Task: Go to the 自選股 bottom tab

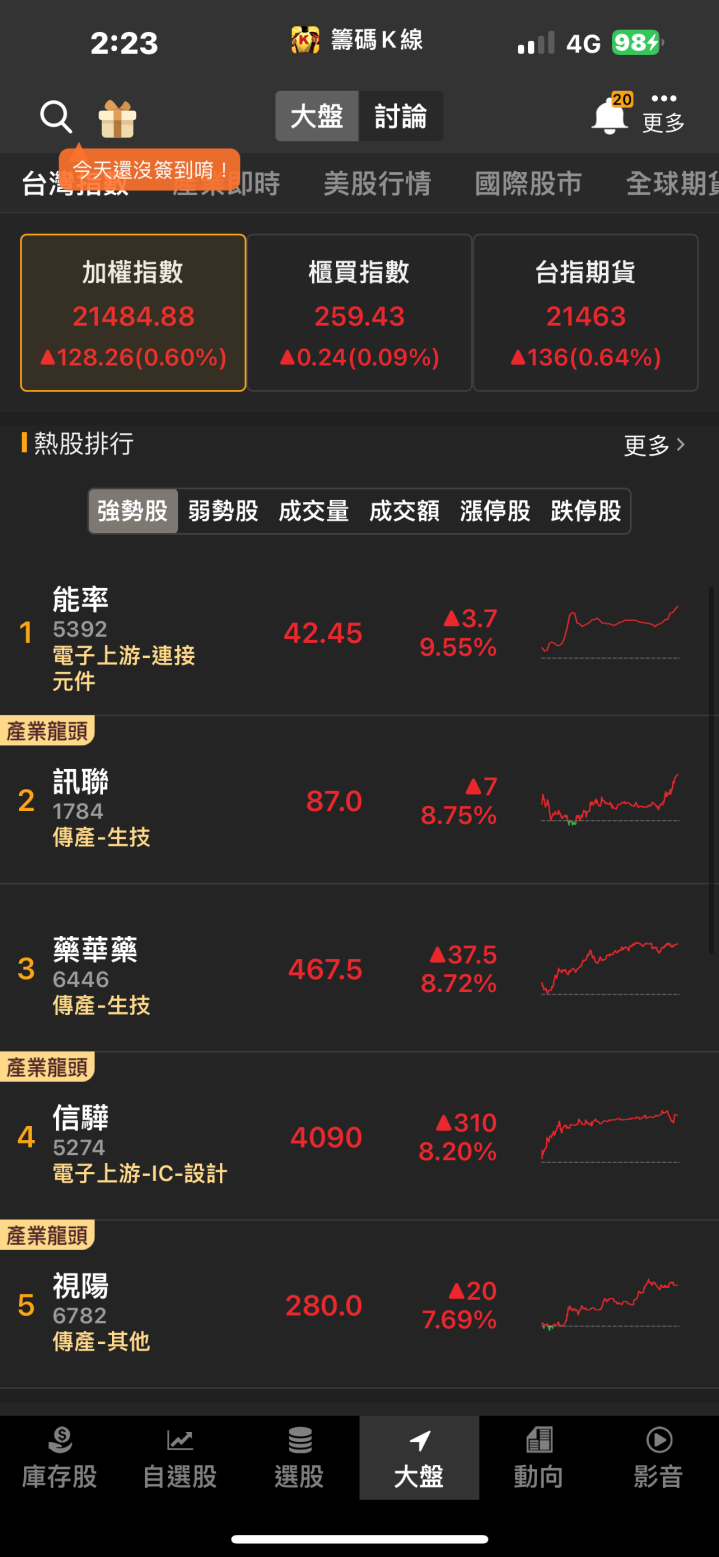Action: point(180,1458)
